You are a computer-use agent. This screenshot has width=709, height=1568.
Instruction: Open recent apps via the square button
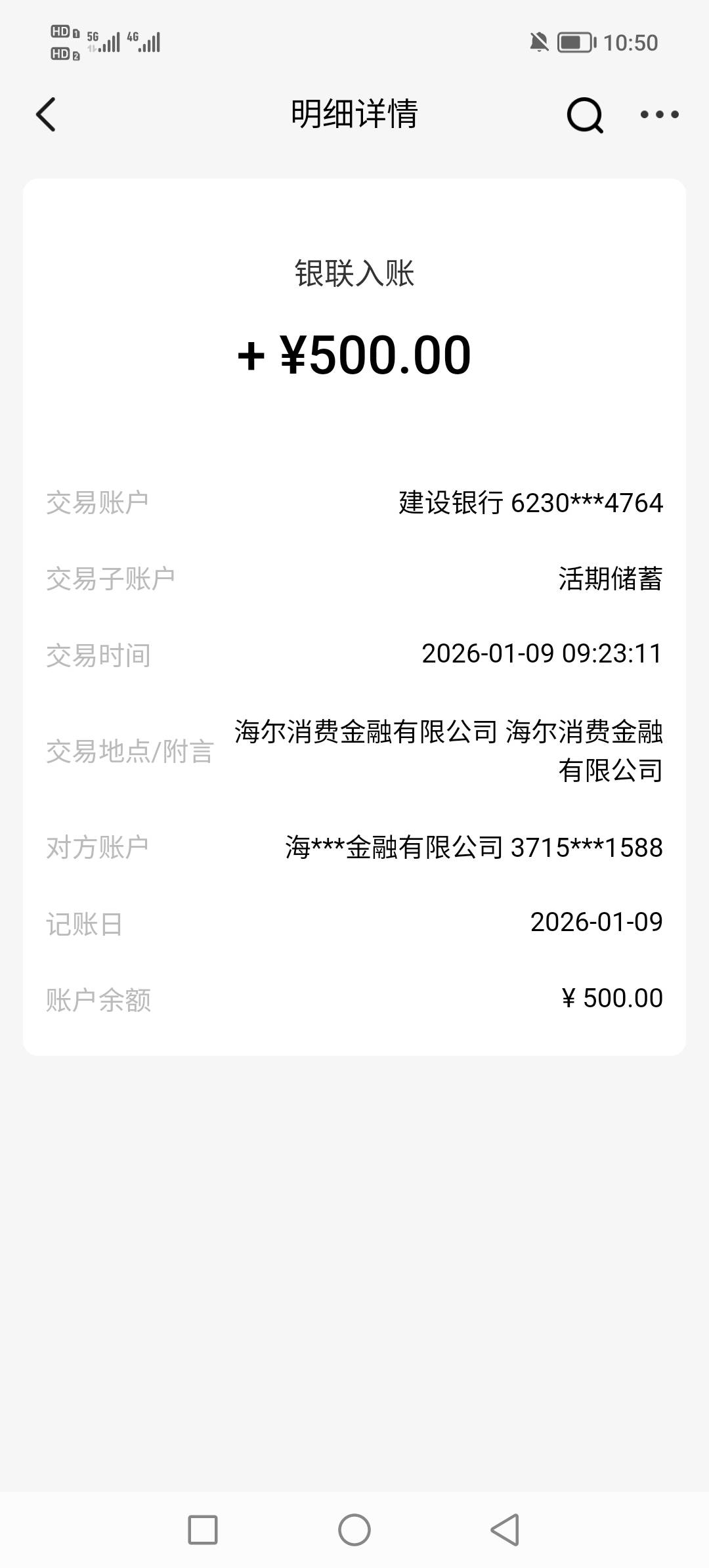(203, 1530)
